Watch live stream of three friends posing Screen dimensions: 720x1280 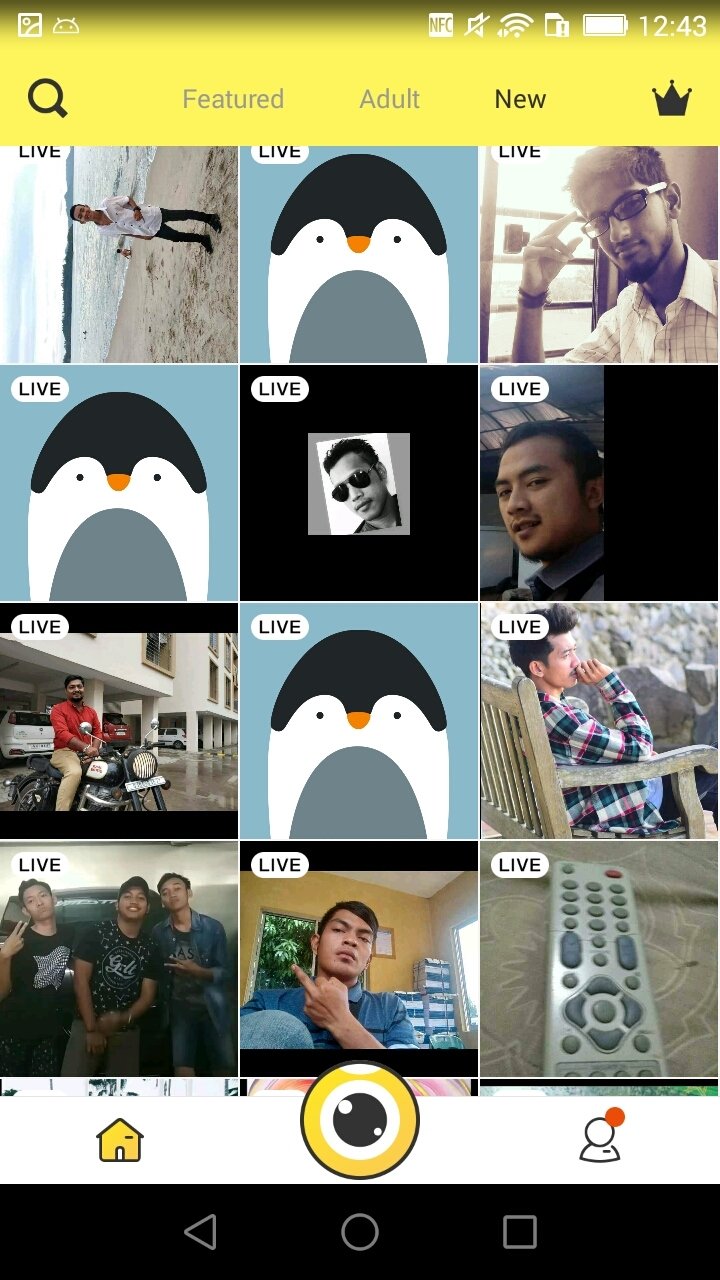tap(119, 959)
